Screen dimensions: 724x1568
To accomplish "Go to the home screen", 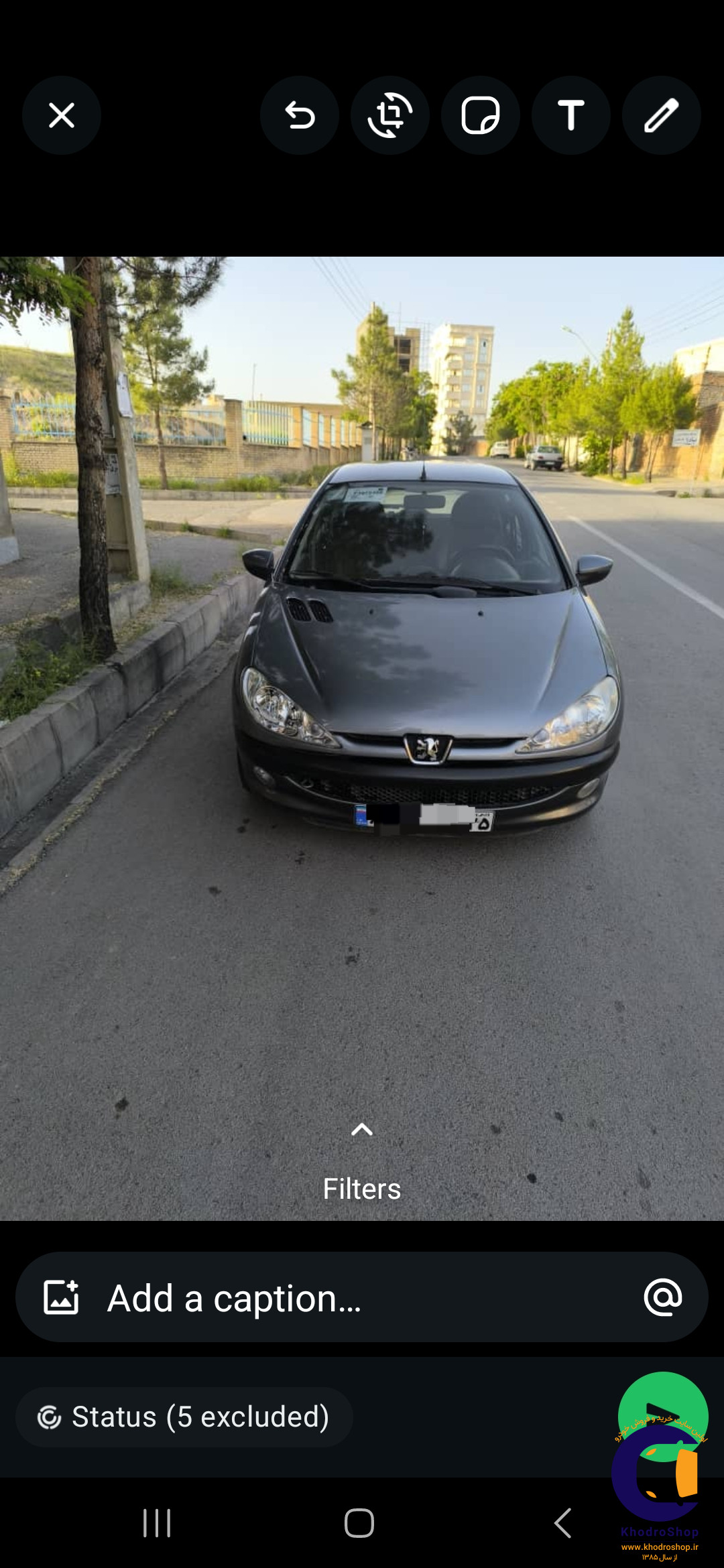I will tap(359, 1523).
